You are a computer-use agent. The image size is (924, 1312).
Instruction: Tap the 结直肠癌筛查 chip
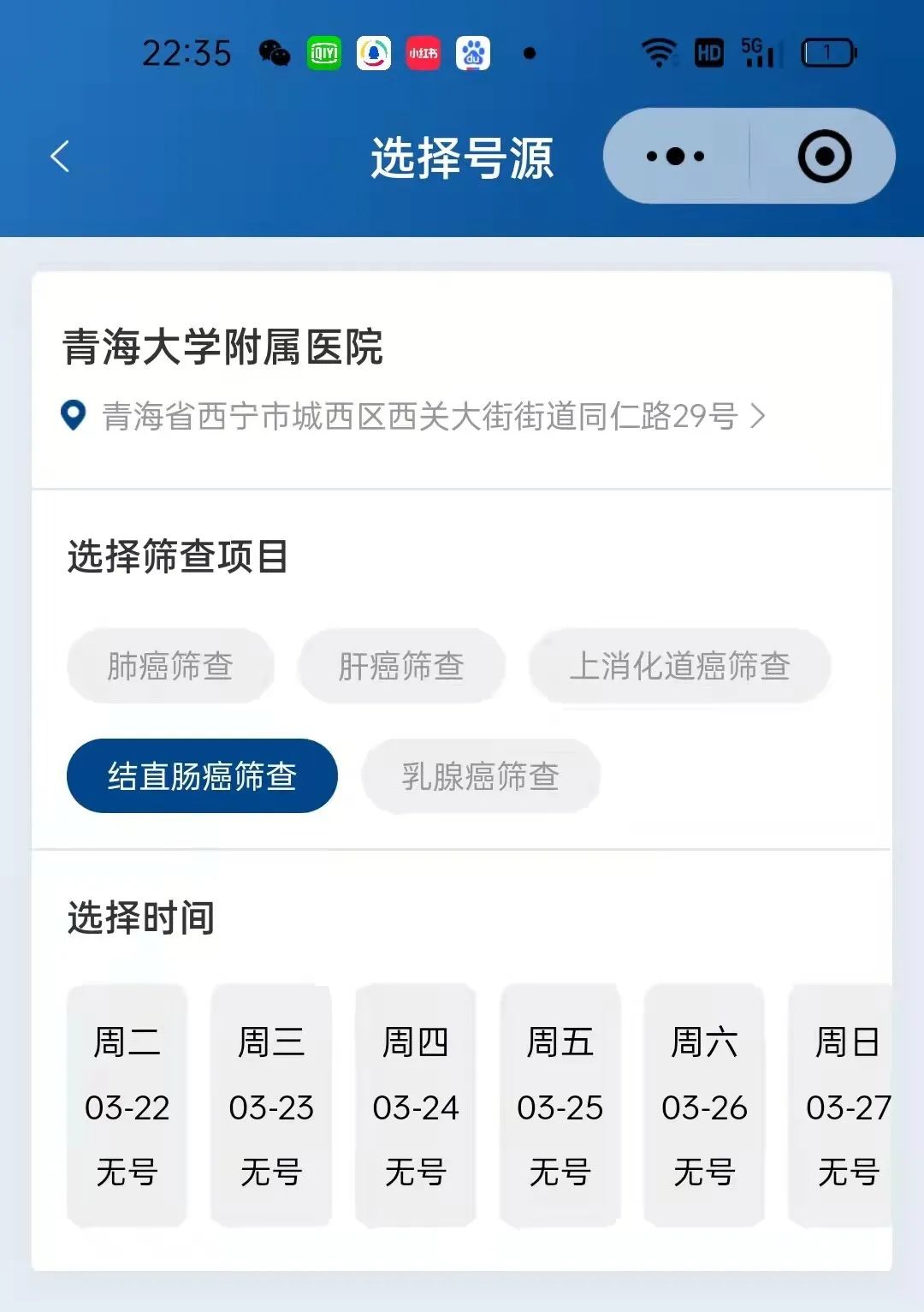pos(202,776)
